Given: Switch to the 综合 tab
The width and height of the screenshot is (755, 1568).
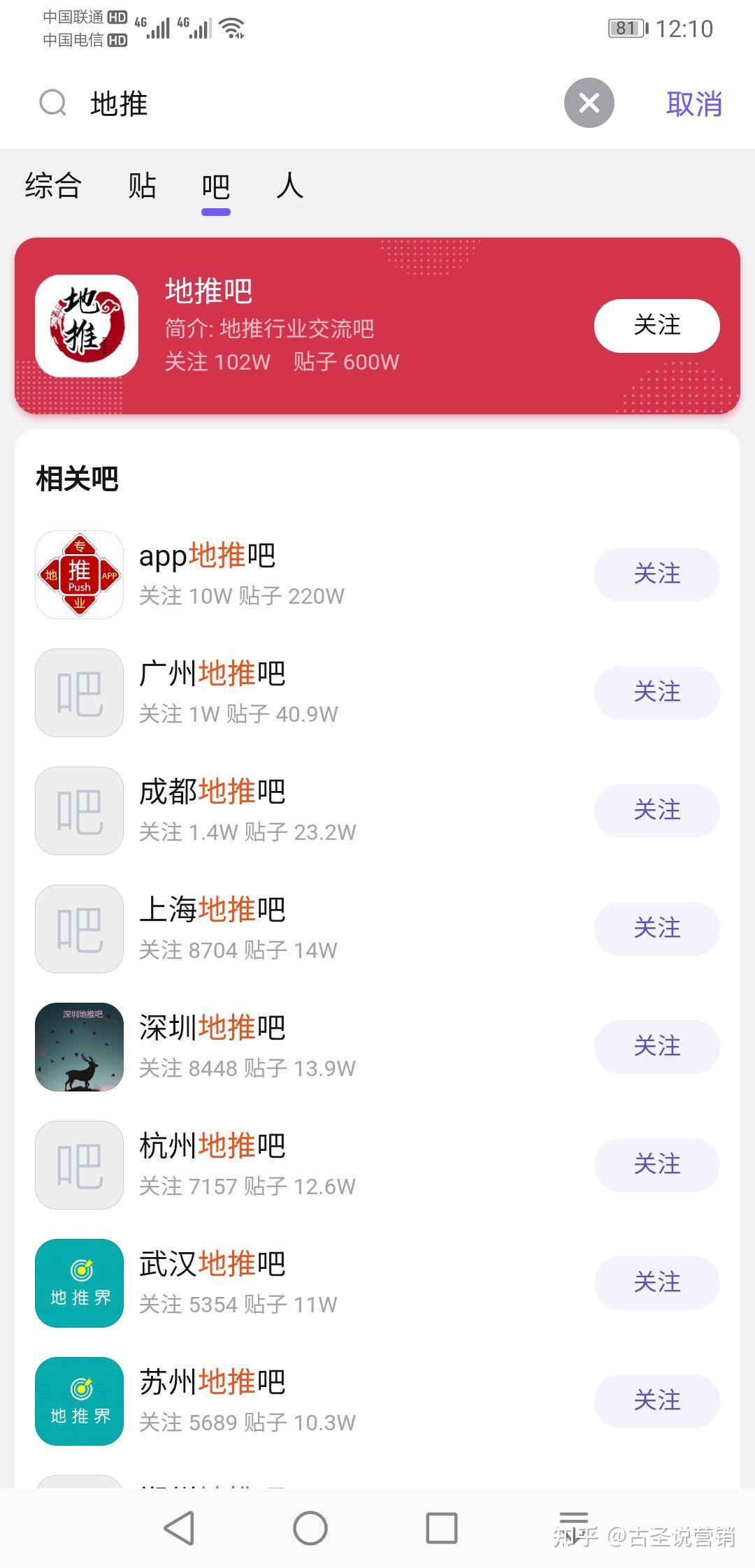Looking at the screenshot, I should (53, 187).
